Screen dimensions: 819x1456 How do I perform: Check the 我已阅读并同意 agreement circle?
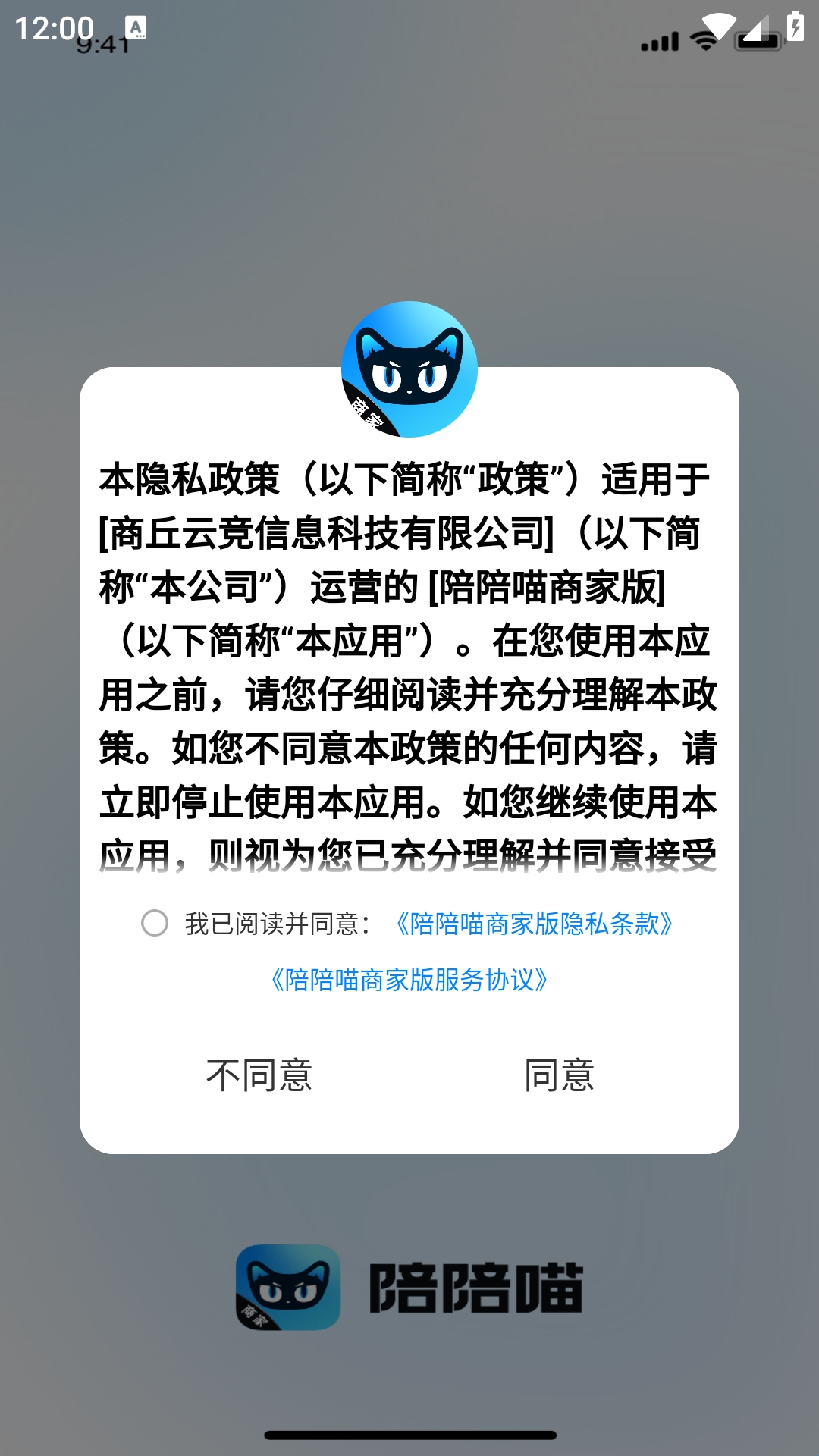155,923
